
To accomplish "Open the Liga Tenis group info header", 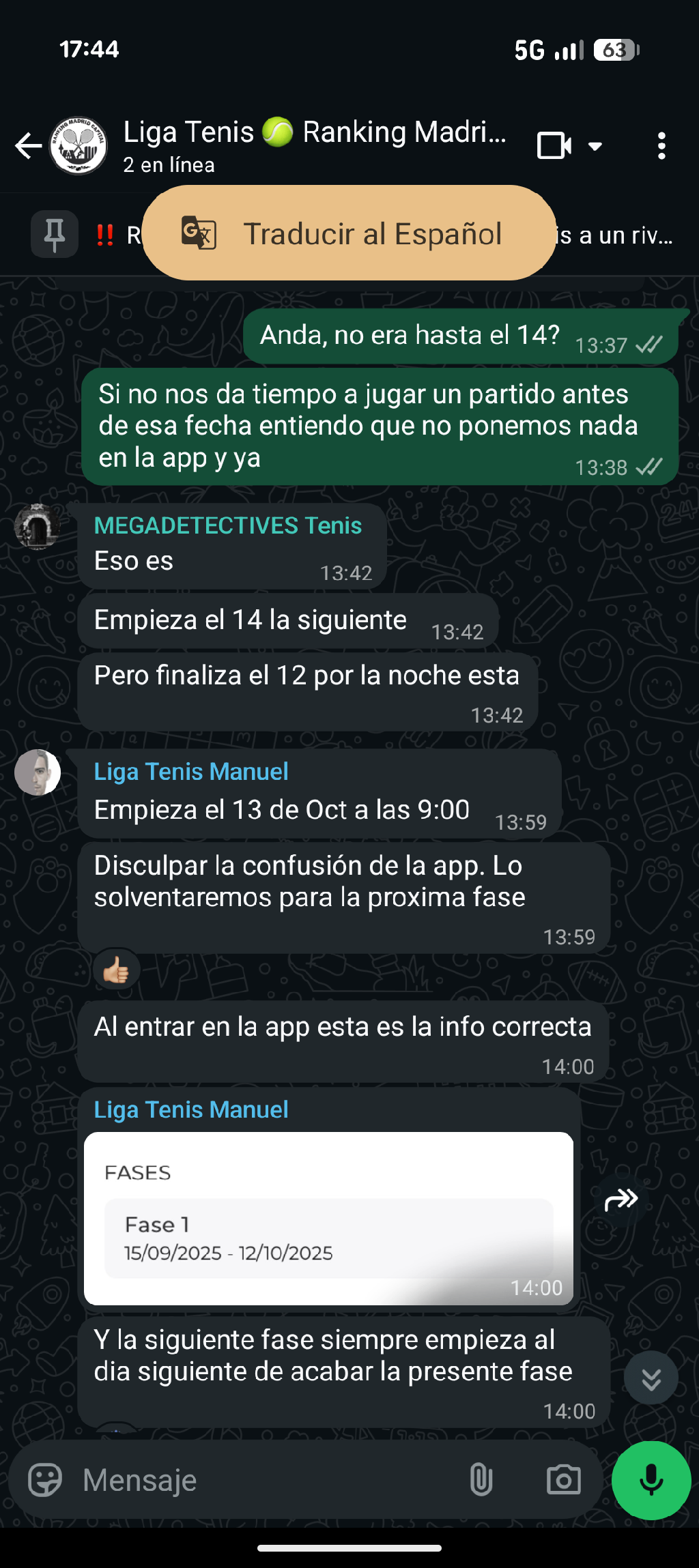I will (314, 145).
